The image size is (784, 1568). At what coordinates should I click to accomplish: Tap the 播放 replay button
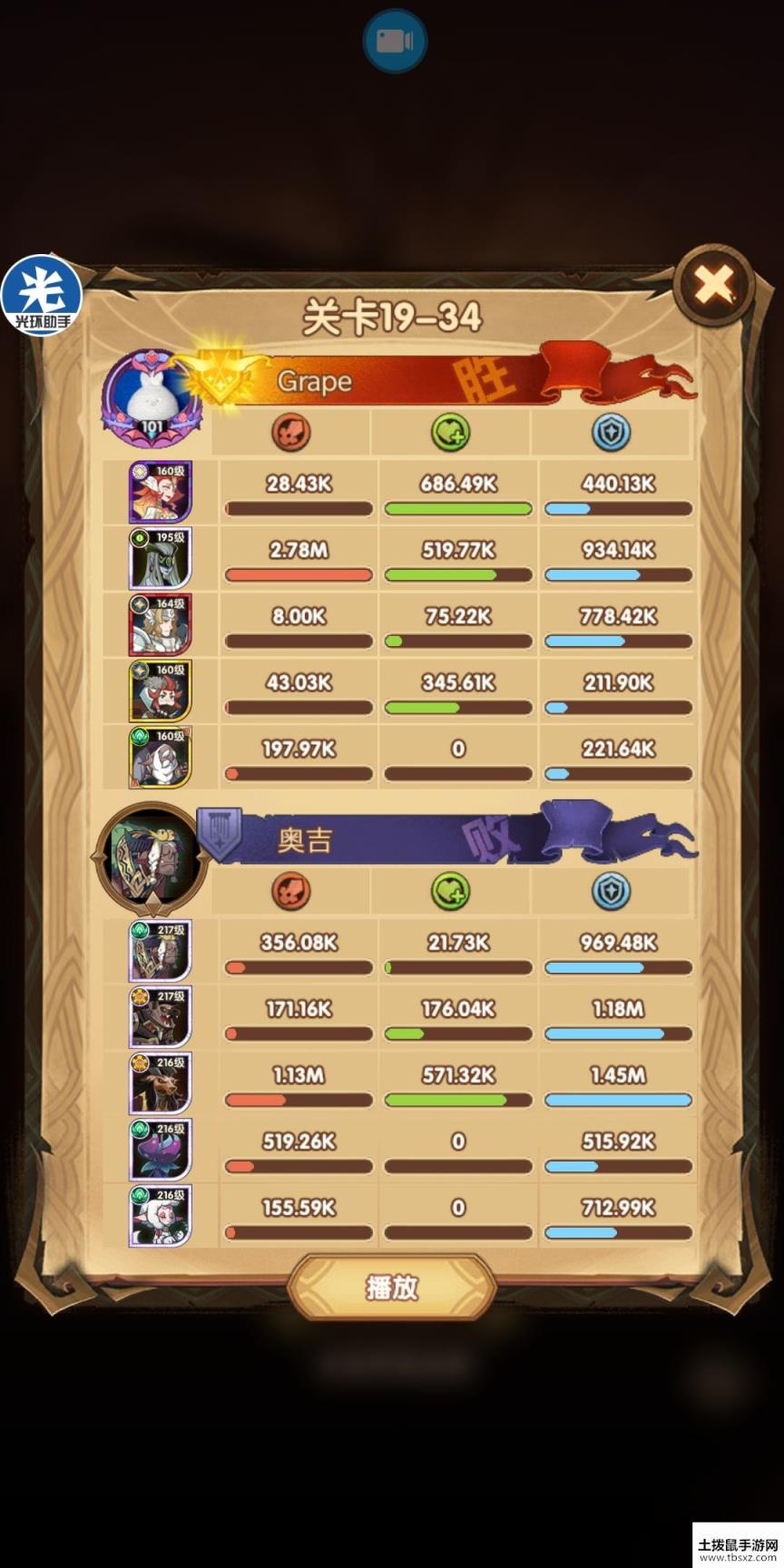[392, 1287]
